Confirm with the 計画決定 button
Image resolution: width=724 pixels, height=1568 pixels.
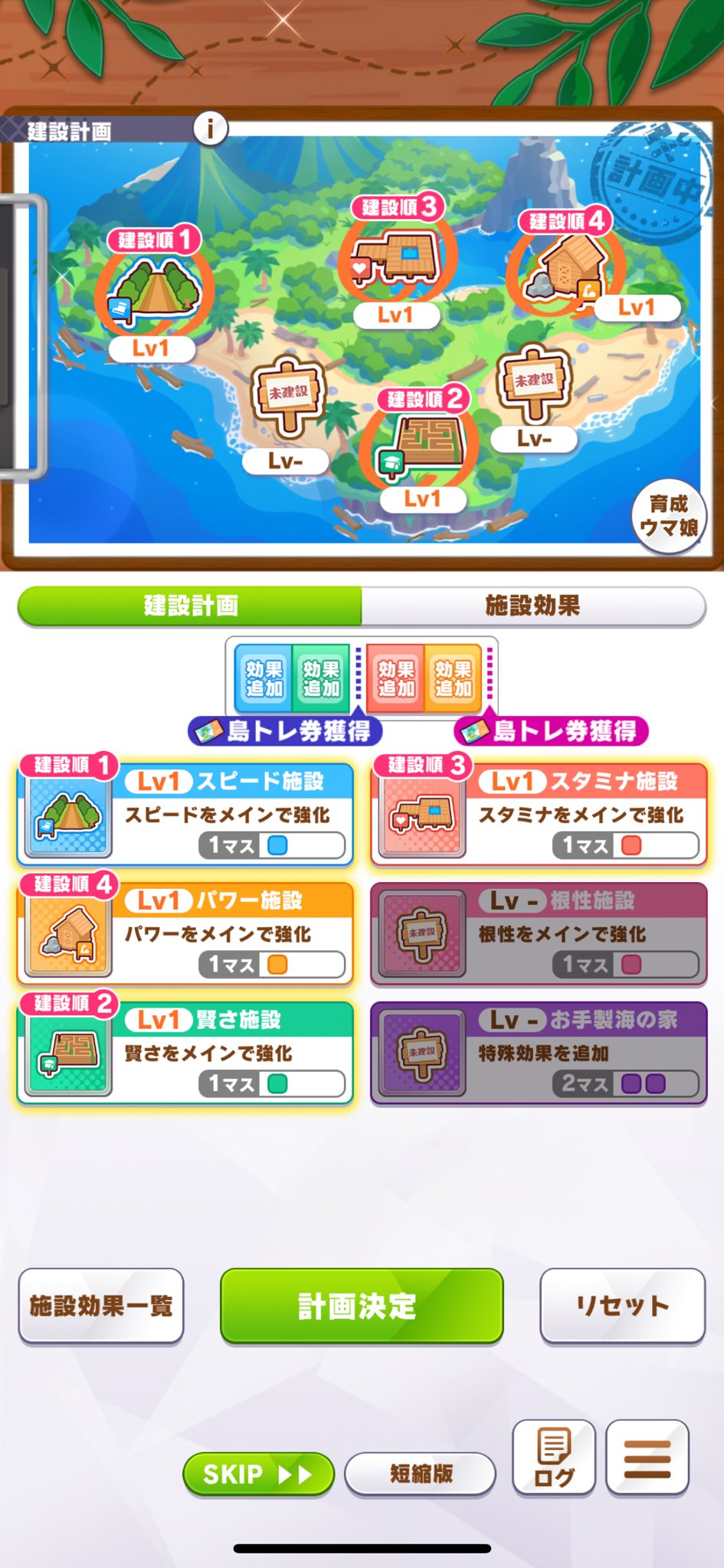pos(362,1306)
